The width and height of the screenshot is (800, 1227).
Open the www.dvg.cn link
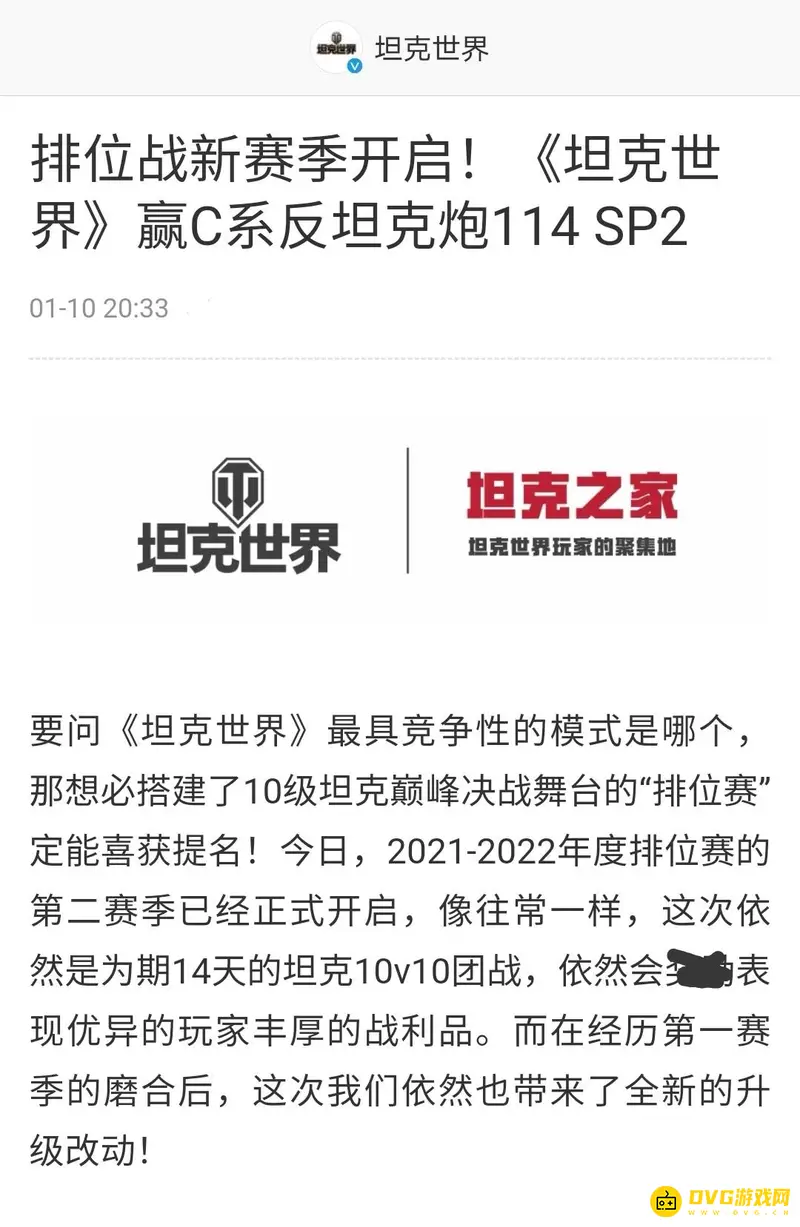pyautogui.click(x=738, y=1210)
